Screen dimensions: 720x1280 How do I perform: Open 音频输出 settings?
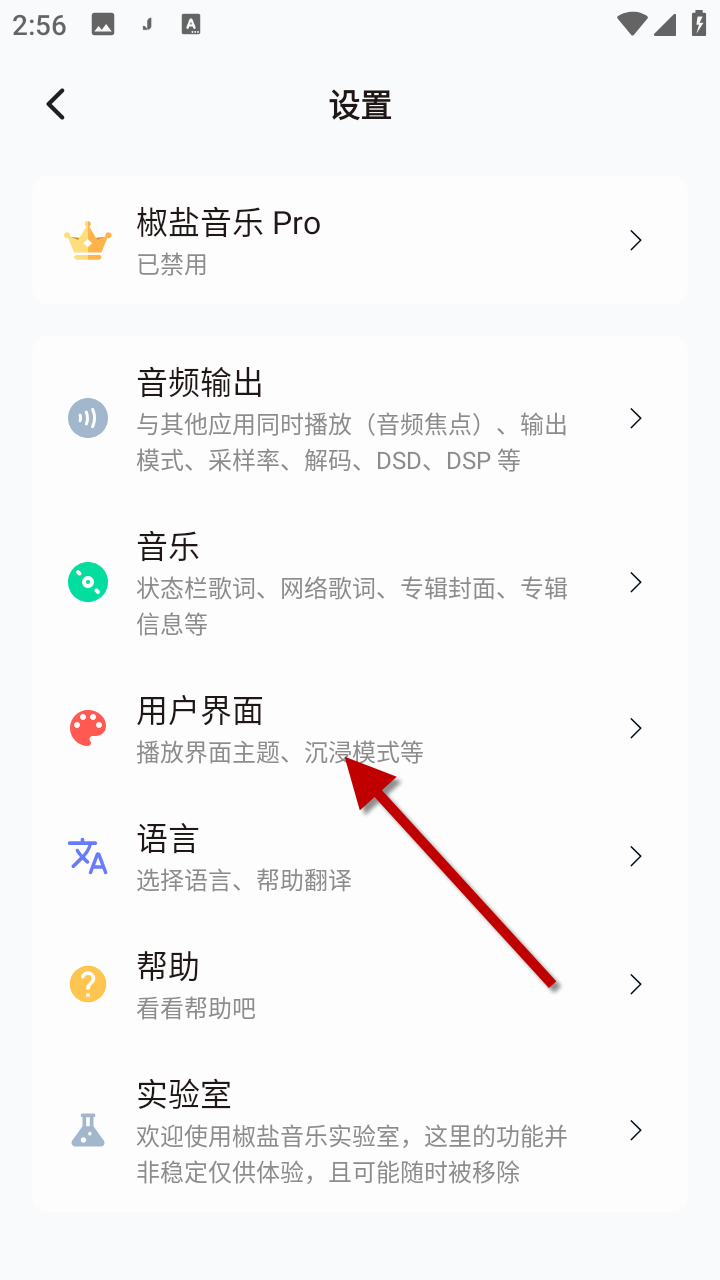point(360,419)
